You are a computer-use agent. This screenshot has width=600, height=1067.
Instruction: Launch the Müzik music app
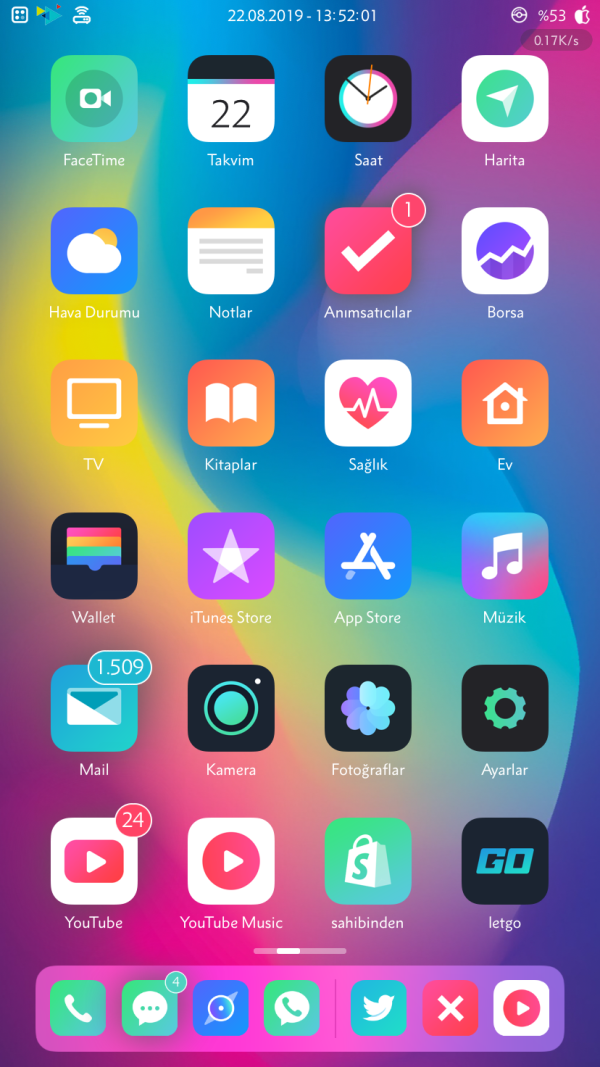[505, 556]
